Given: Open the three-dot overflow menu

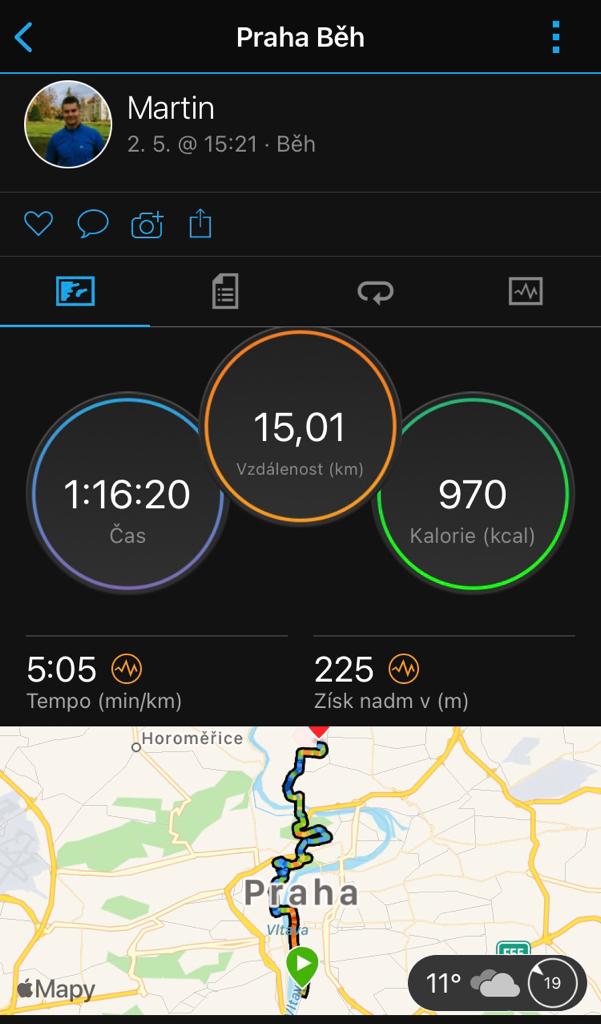Looking at the screenshot, I should [x=556, y=37].
